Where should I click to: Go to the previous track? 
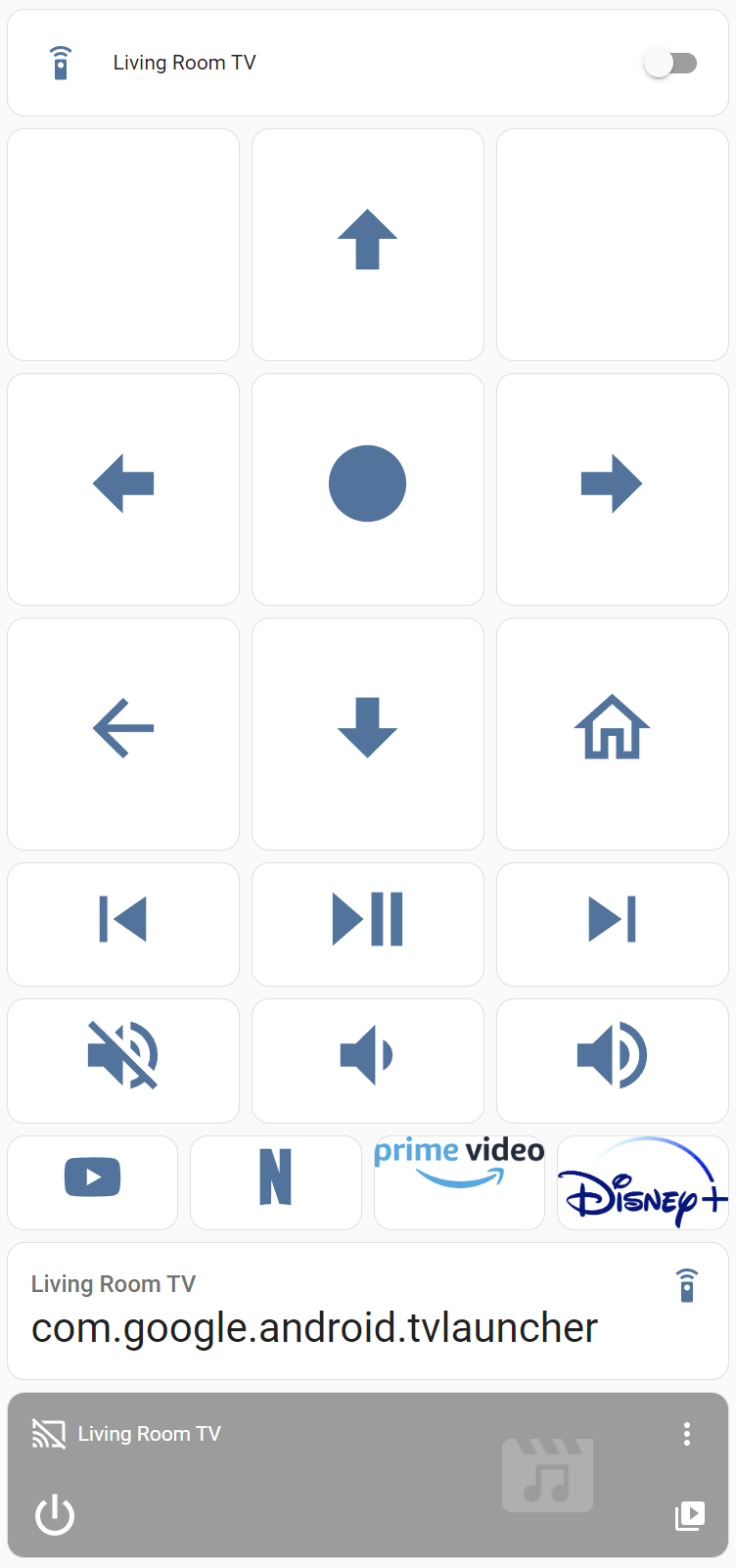pyautogui.click(x=122, y=918)
